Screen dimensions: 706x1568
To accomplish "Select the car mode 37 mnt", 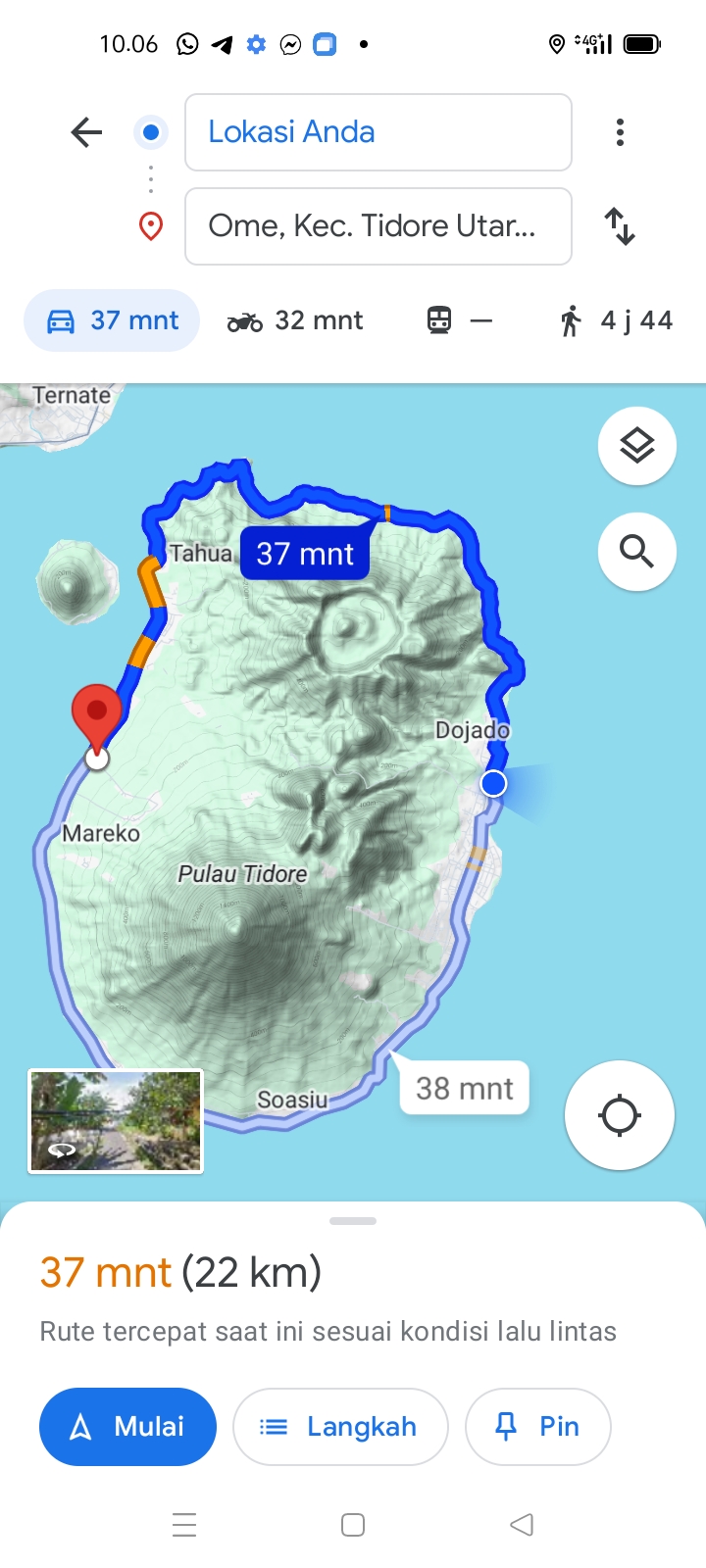I will click(112, 320).
